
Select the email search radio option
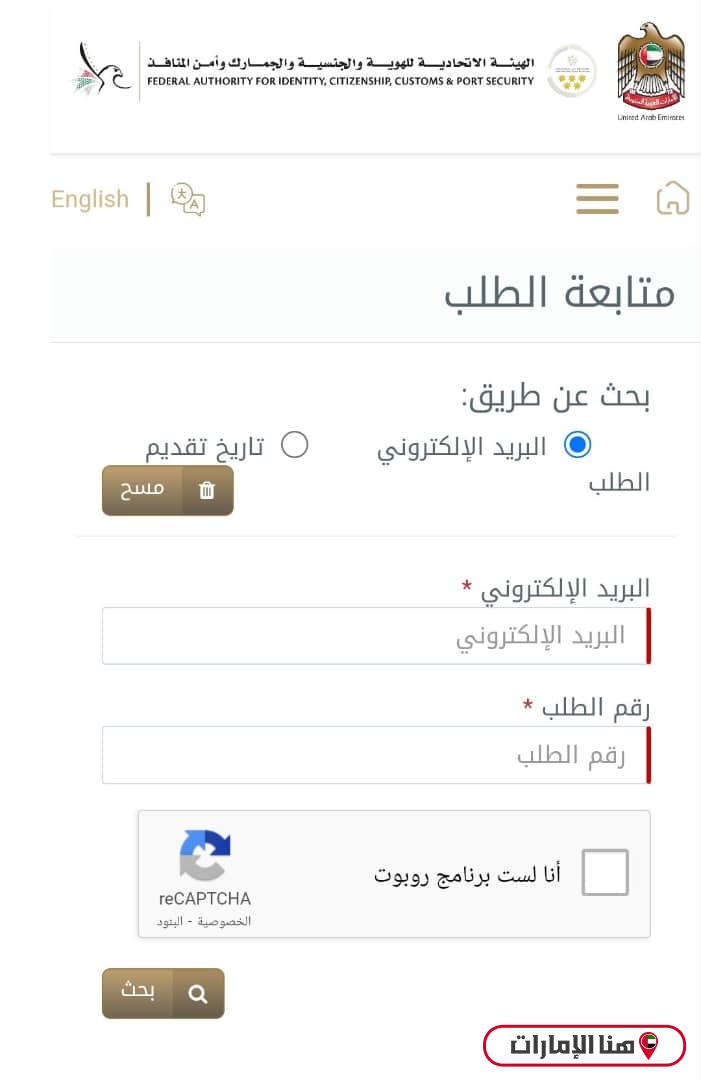click(x=578, y=445)
